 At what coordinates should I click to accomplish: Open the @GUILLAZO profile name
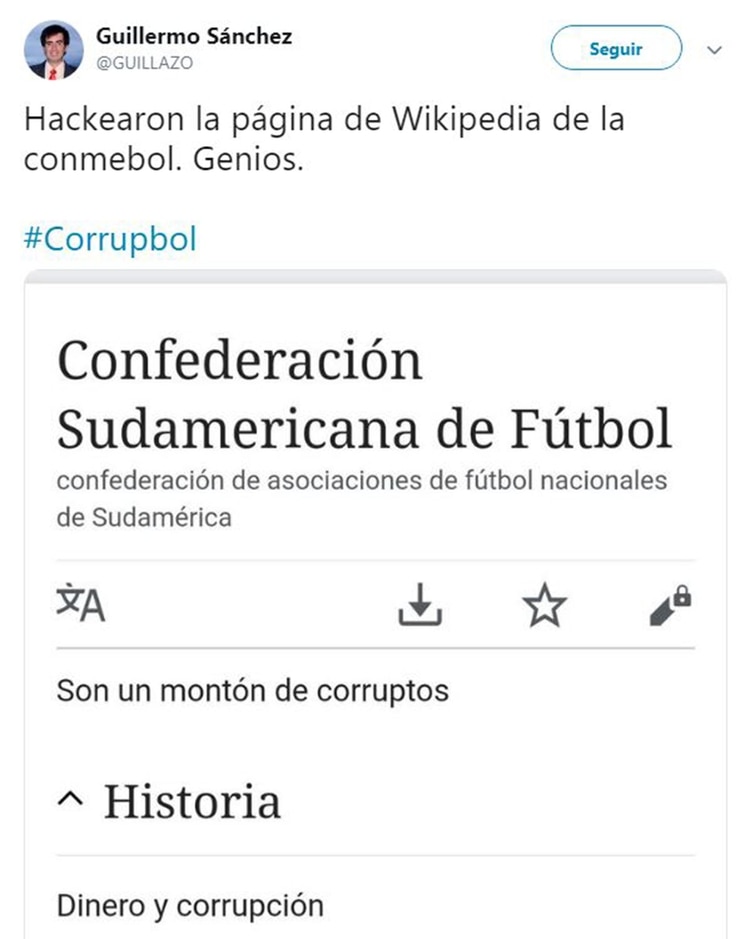tap(145, 63)
